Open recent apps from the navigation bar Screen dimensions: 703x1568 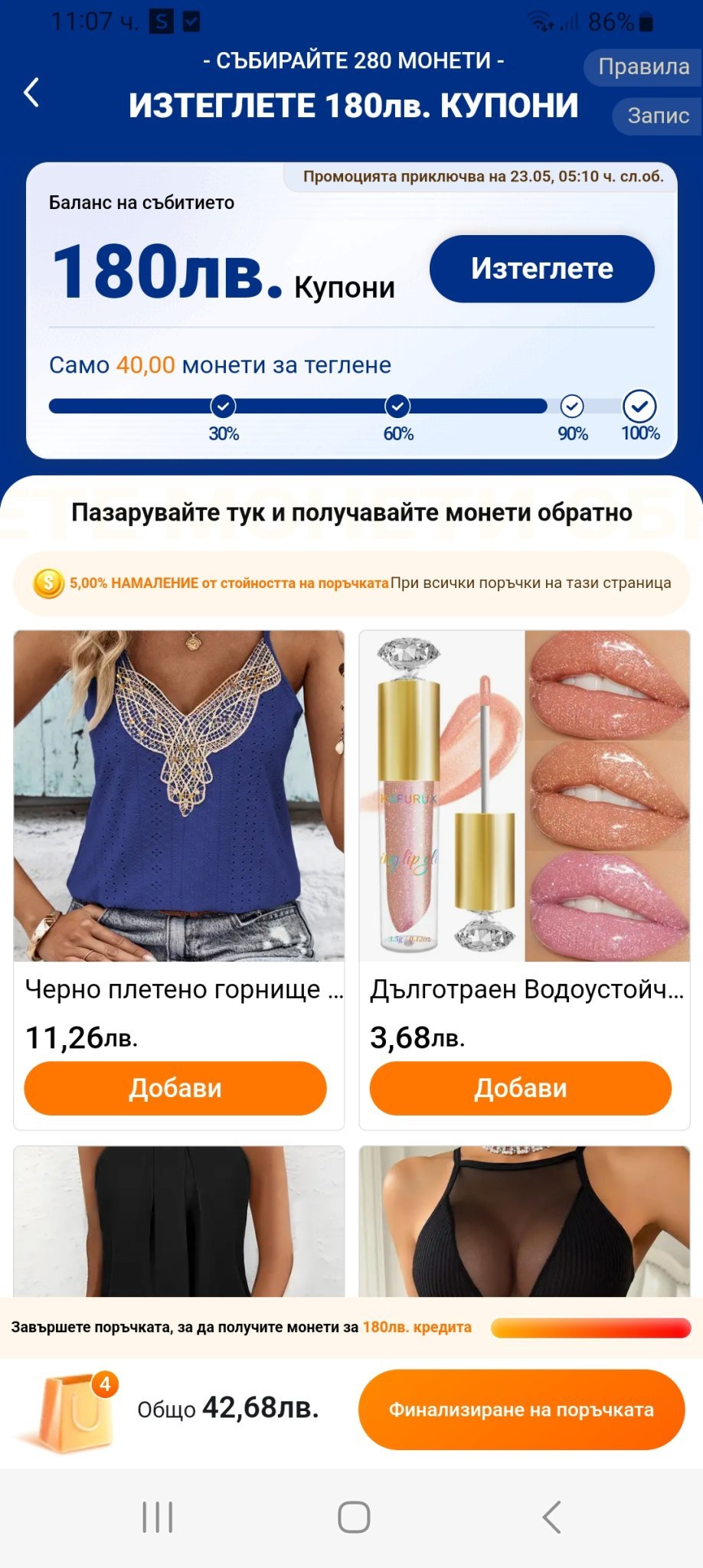(x=158, y=1517)
